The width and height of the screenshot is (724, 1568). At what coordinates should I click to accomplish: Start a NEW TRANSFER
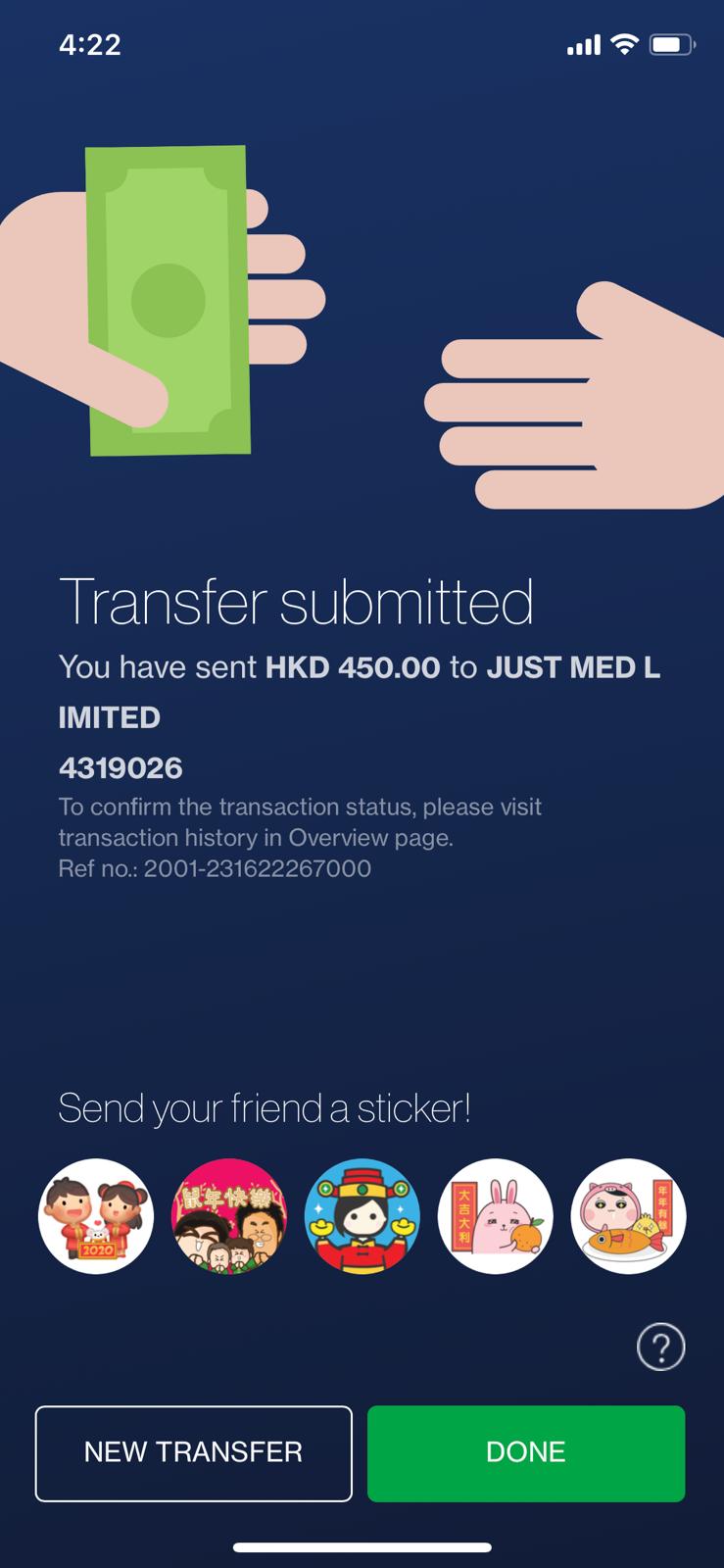[x=193, y=1453]
